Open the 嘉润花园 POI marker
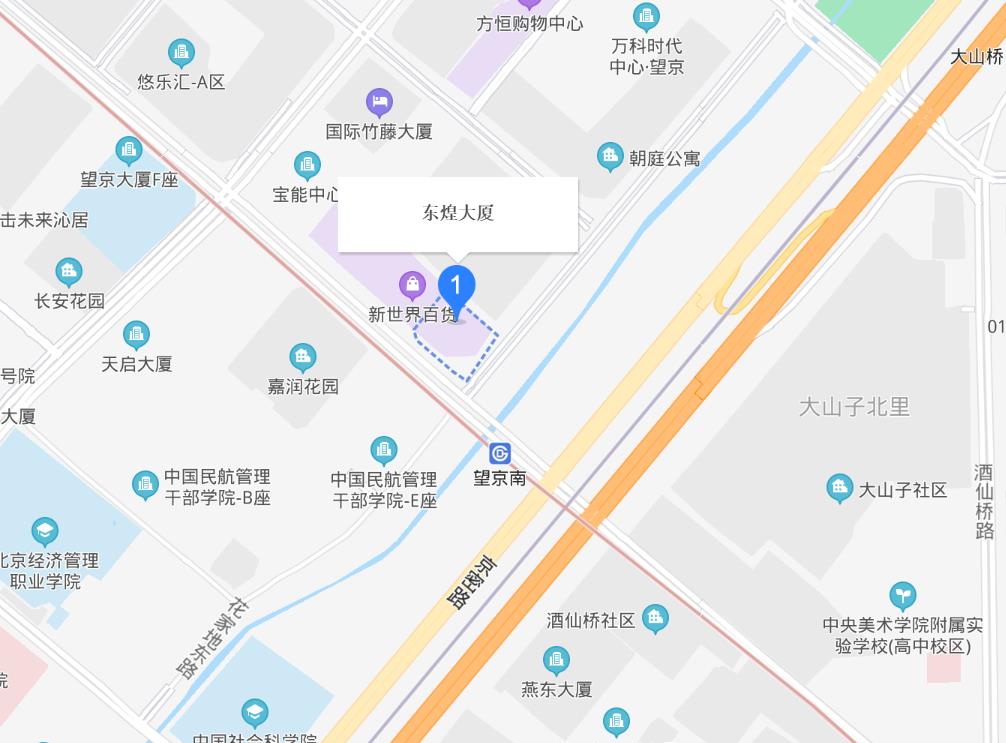The image size is (1006, 743). click(302, 357)
